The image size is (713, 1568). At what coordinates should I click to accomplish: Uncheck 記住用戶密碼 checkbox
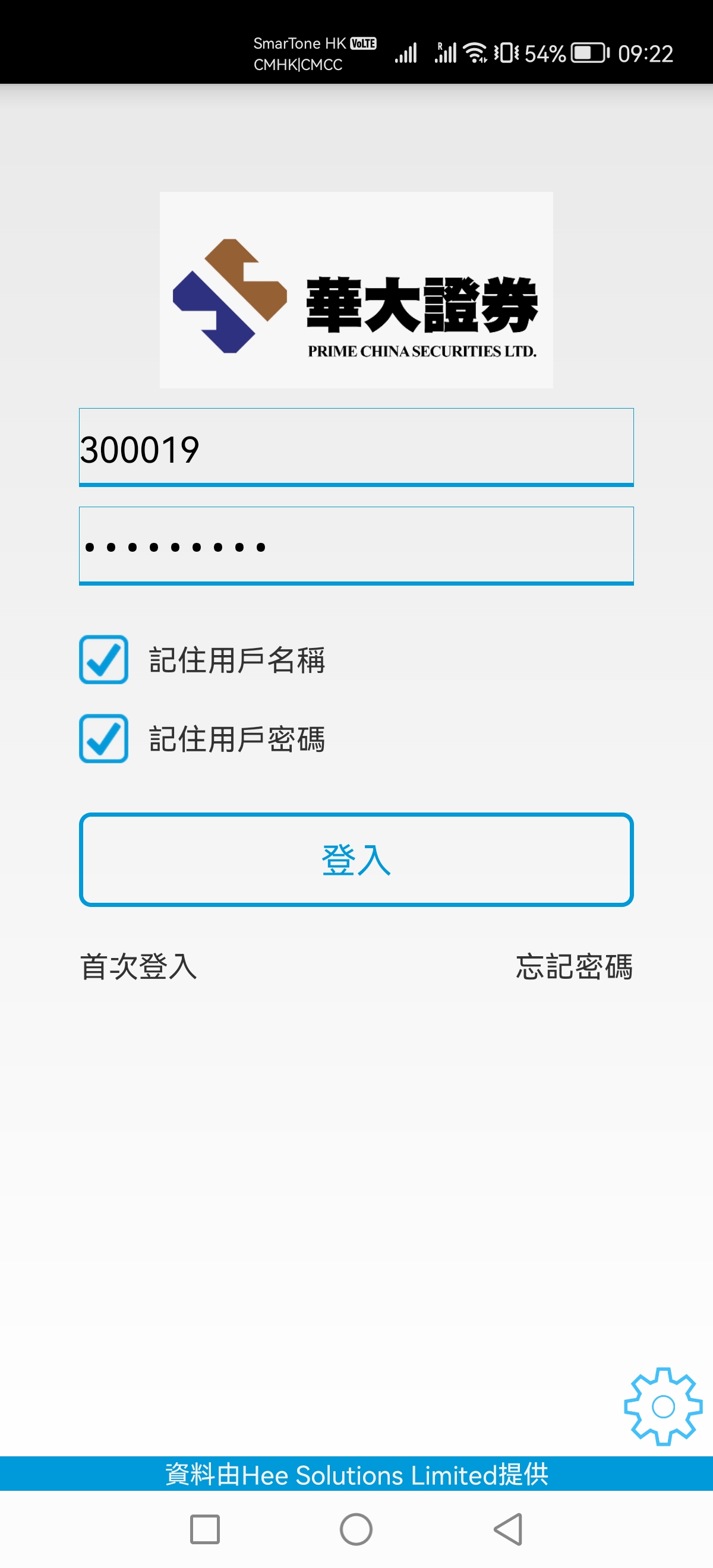point(103,738)
